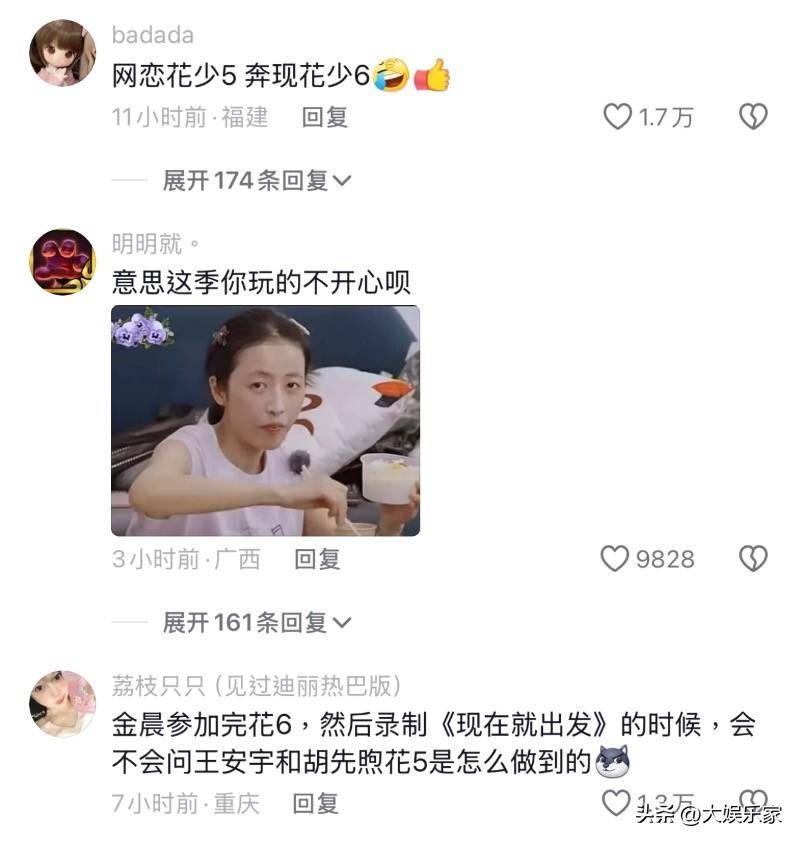Viewport: 800px width, 842px height.
Task: Reply to 明明就's comment
Action: click(x=317, y=559)
